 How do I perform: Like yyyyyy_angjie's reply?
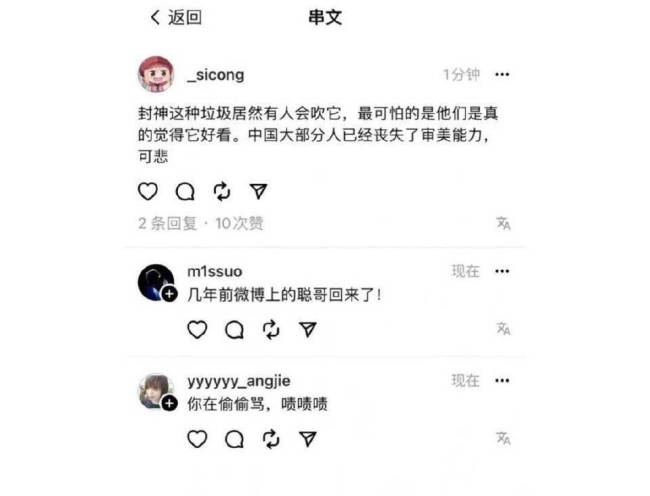(x=197, y=438)
